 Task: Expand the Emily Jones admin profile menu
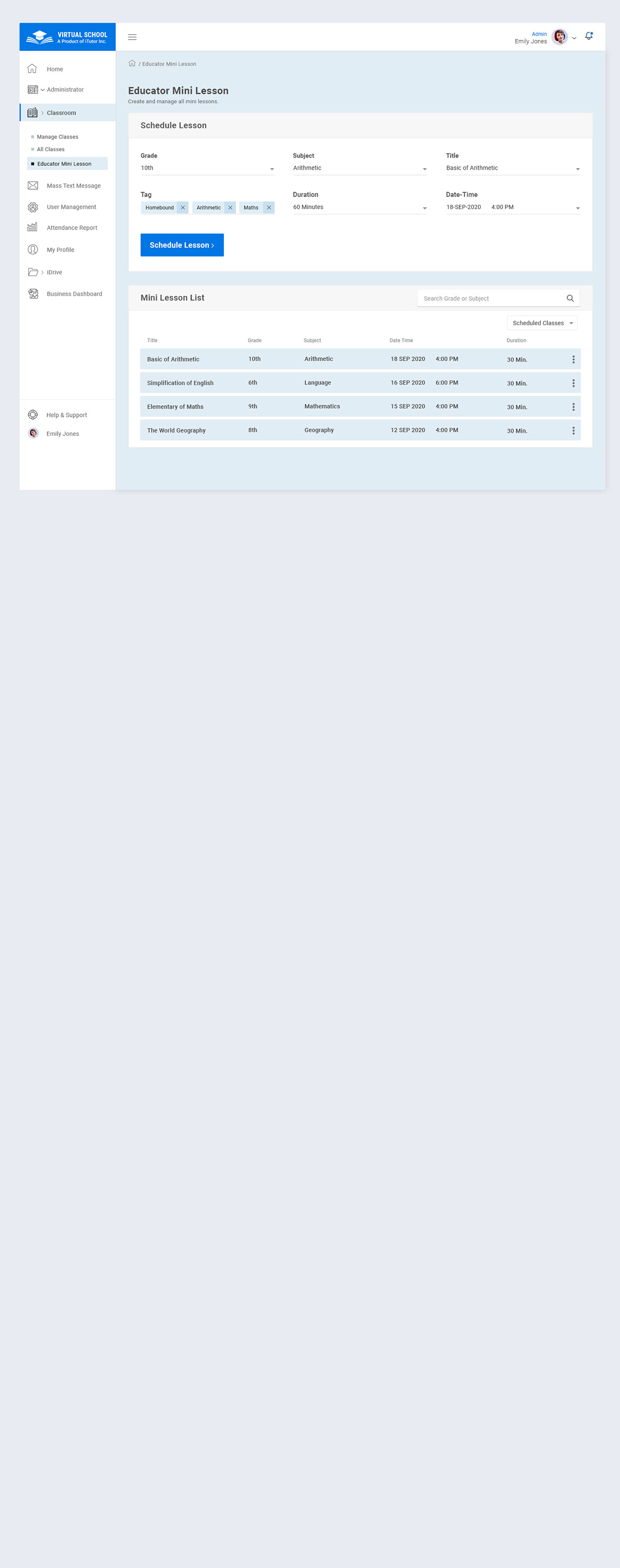click(x=574, y=38)
